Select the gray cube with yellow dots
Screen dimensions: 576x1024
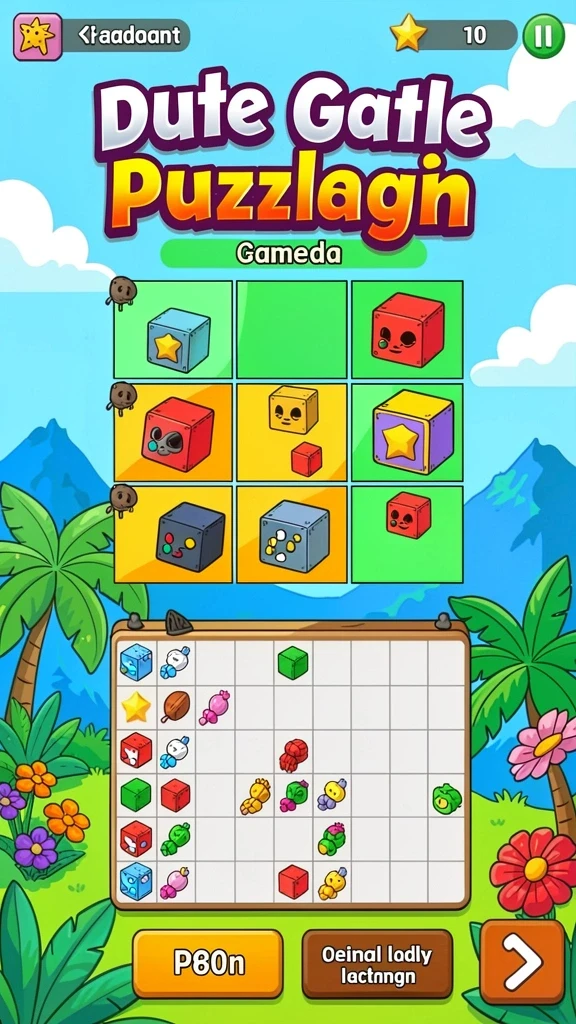291,534
